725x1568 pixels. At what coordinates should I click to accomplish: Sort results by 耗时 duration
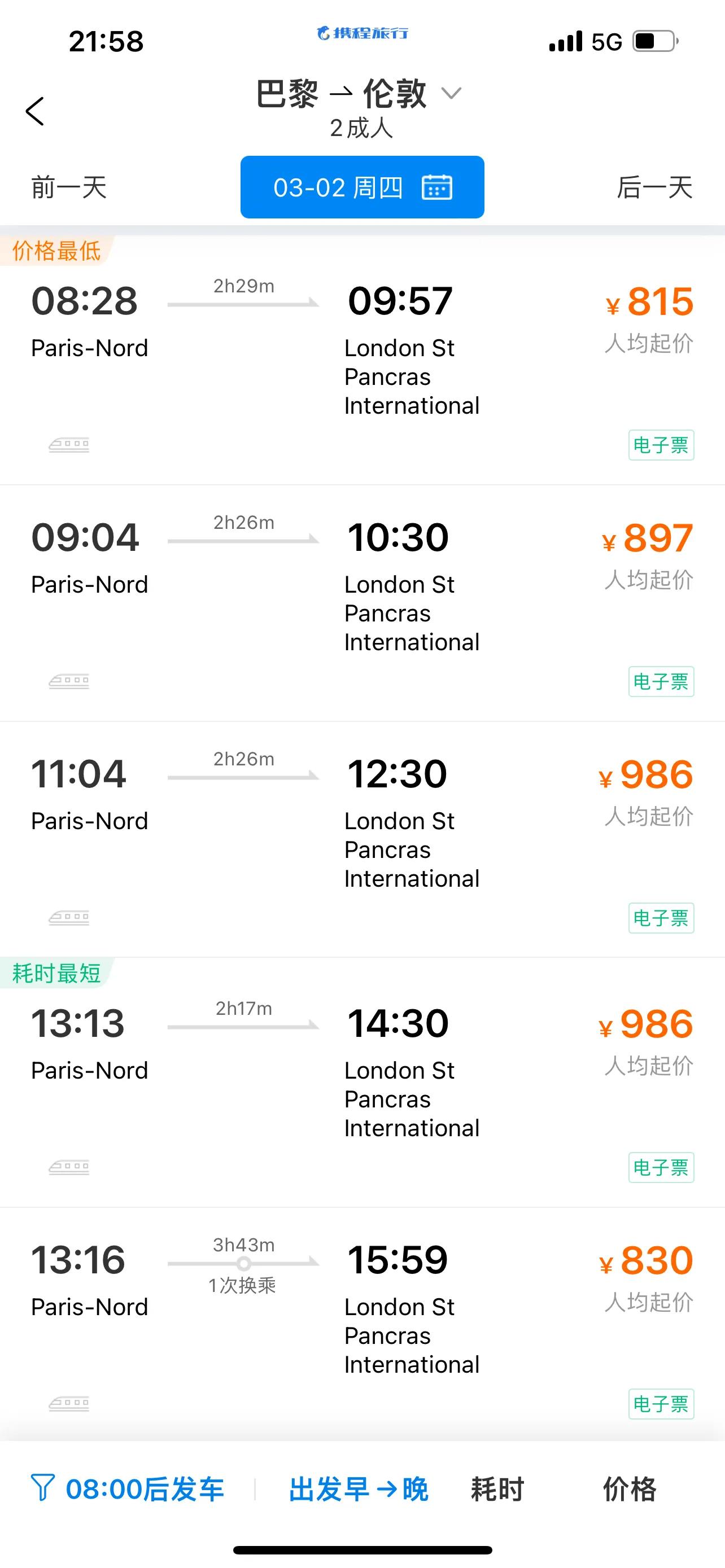pos(497,1489)
